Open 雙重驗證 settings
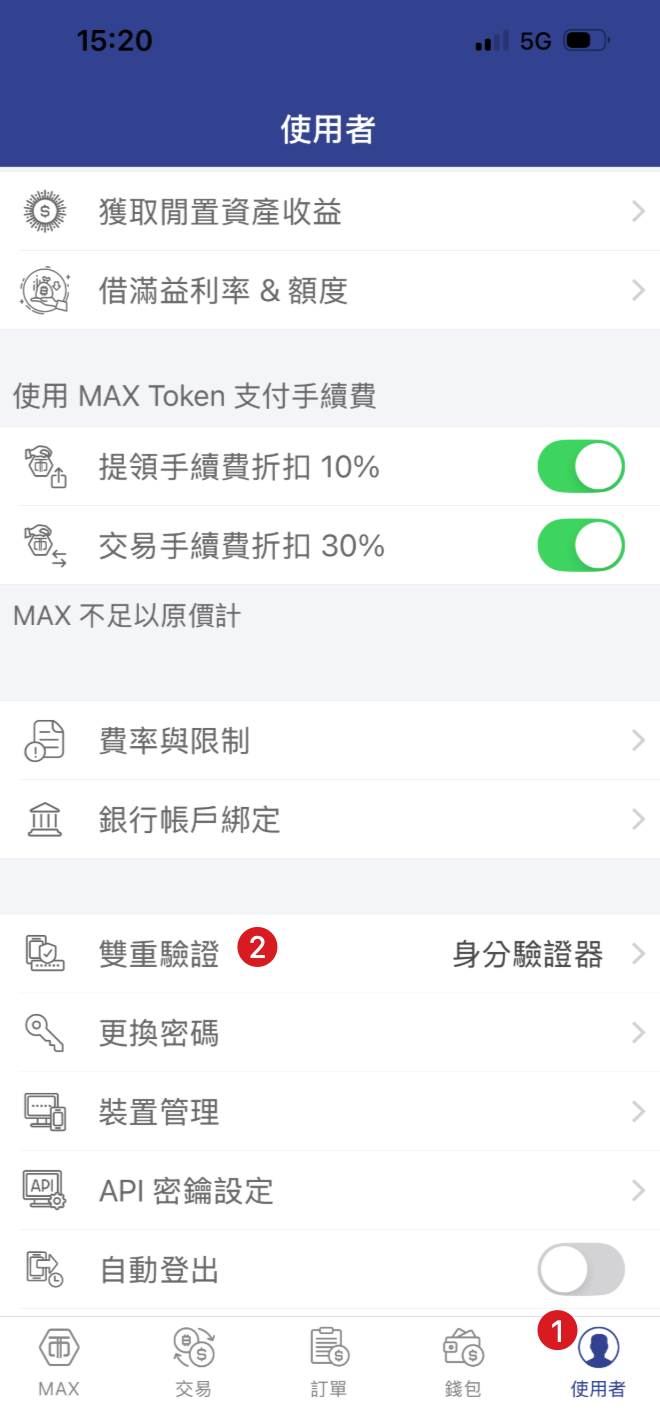The height and width of the screenshot is (1420, 660). [x=330, y=954]
